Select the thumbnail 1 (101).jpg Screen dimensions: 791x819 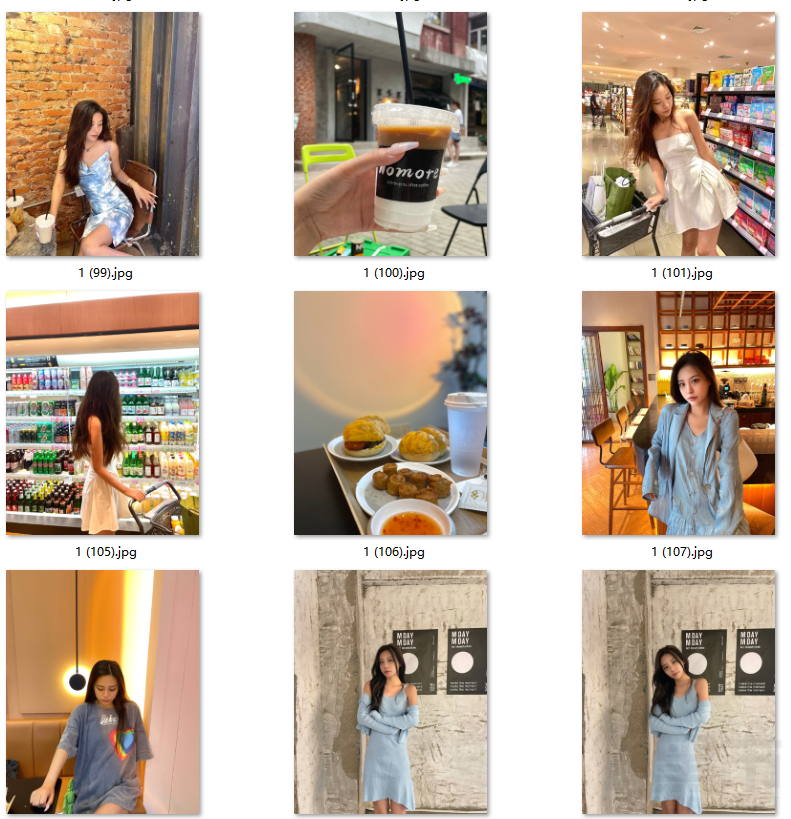coord(678,134)
